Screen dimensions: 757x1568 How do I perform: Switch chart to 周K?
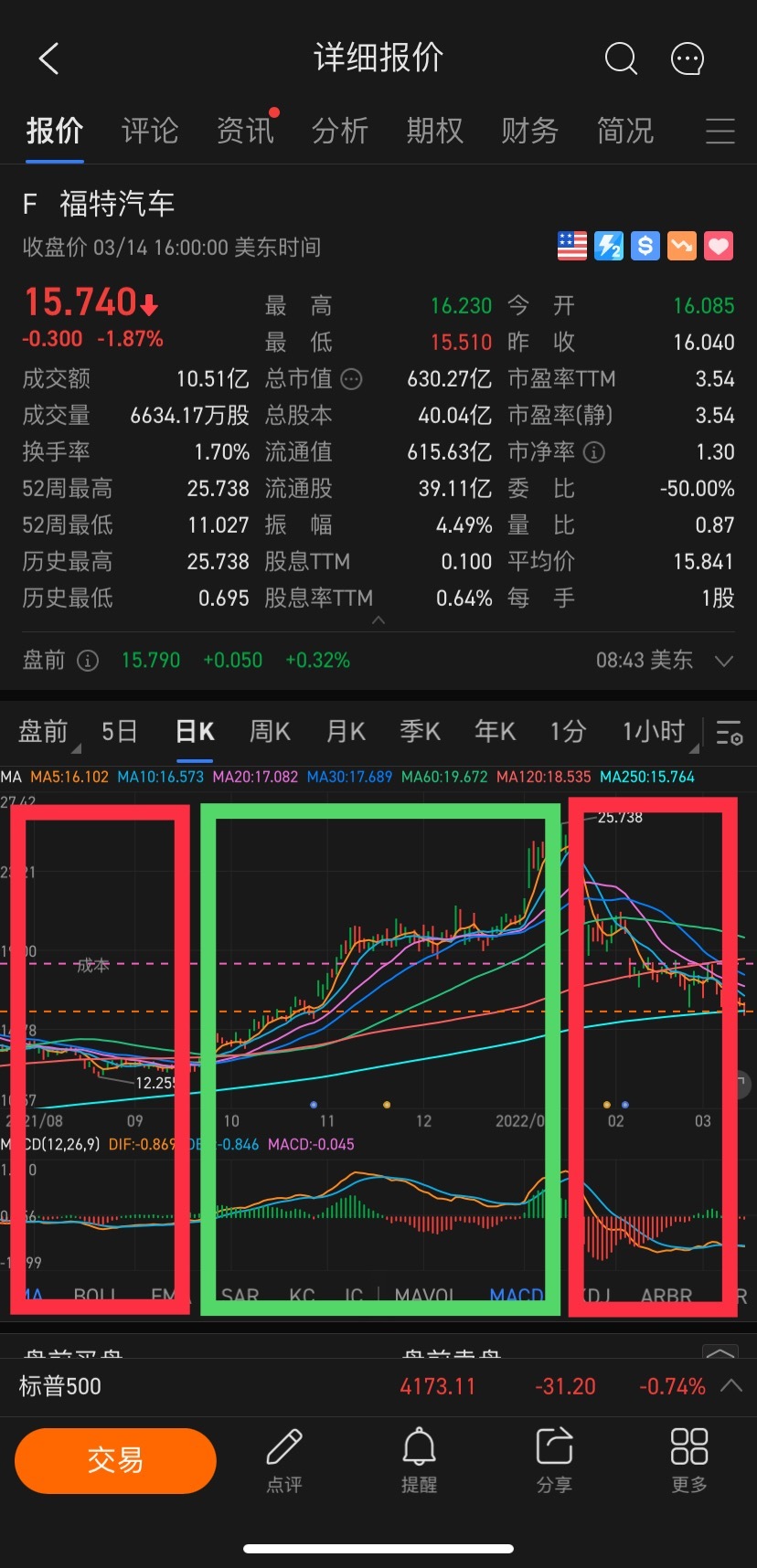pos(270,732)
